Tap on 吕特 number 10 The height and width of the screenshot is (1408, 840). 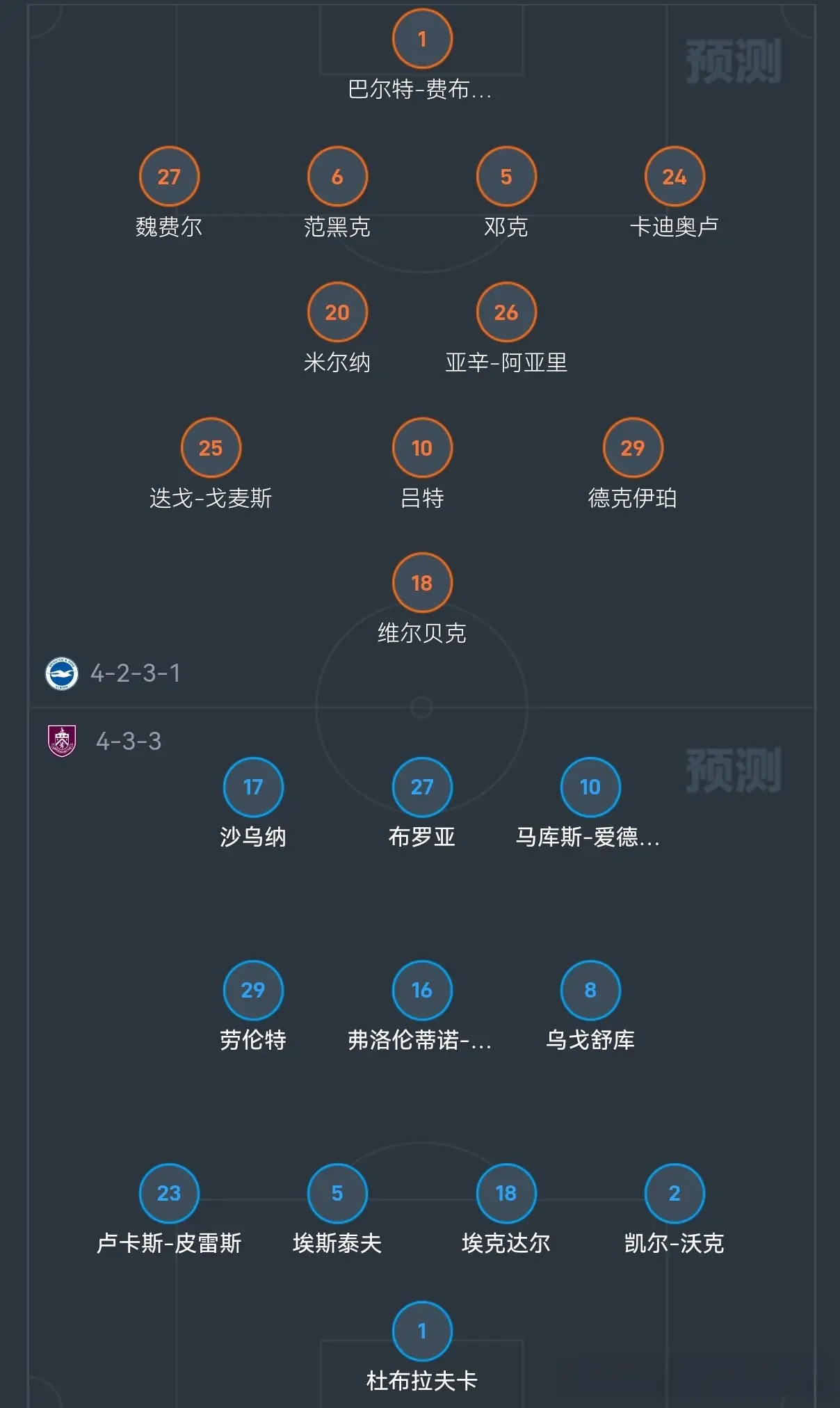(422, 448)
